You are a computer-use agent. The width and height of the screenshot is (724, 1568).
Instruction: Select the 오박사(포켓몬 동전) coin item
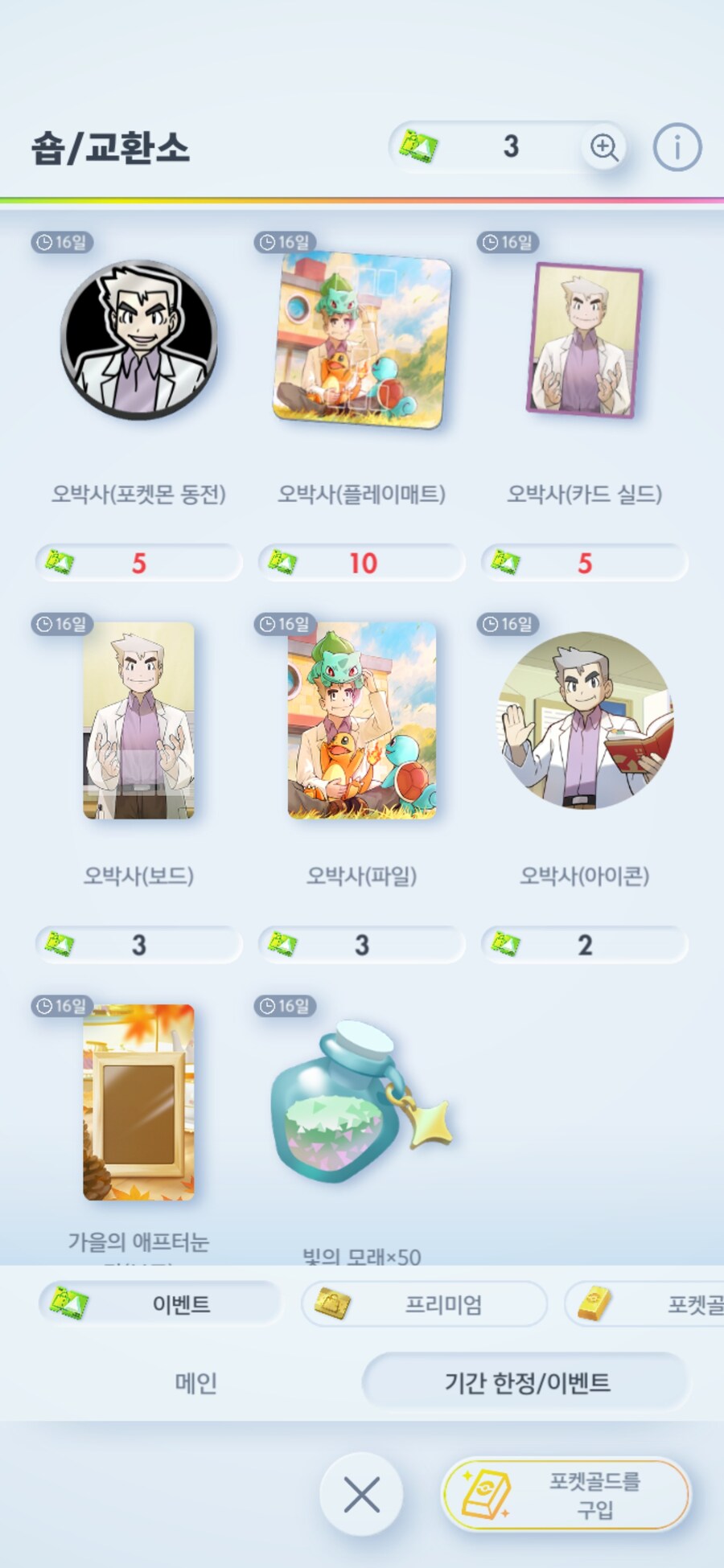pyautogui.click(x=138, y=340)
